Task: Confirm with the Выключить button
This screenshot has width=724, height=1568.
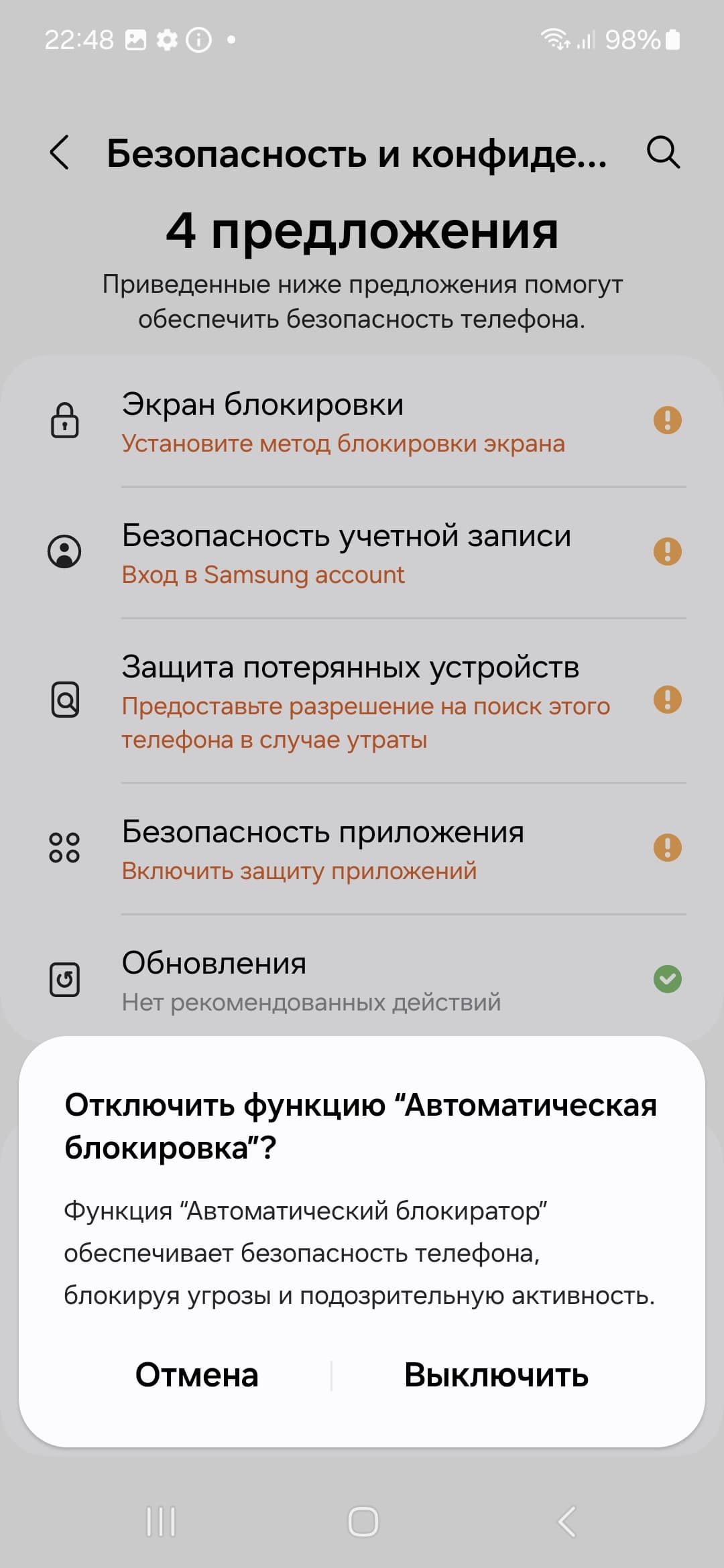Action: click(x=496, y=1376)
